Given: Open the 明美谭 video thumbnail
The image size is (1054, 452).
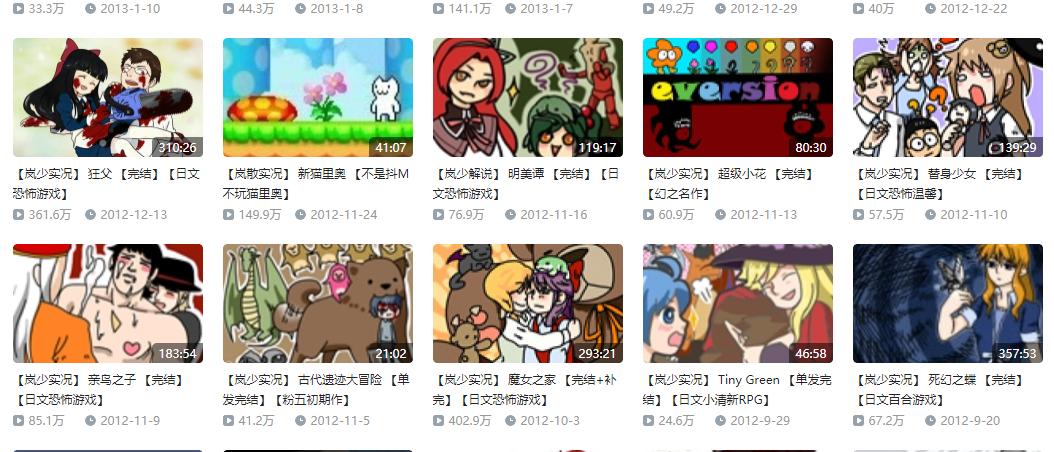Looking at the screenshot, I should tap(527, 97).
